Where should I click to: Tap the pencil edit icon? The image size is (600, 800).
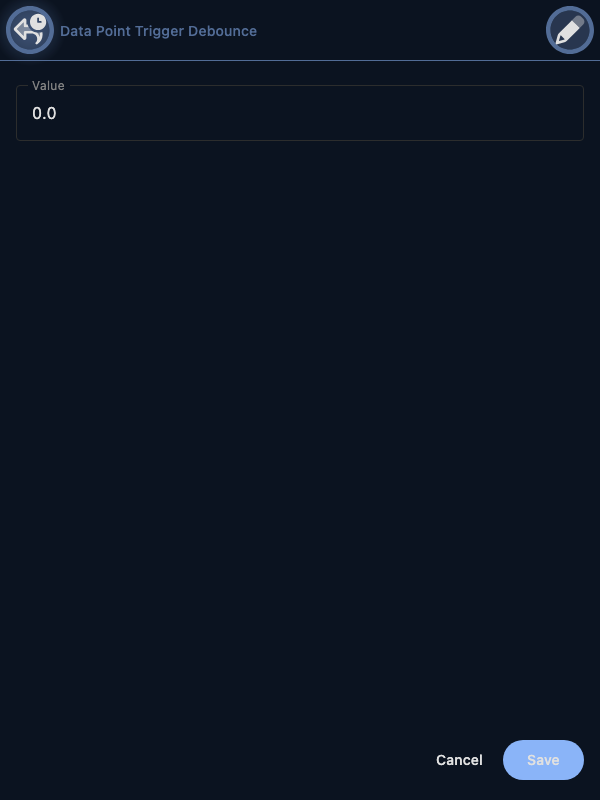tap(569, 30)
